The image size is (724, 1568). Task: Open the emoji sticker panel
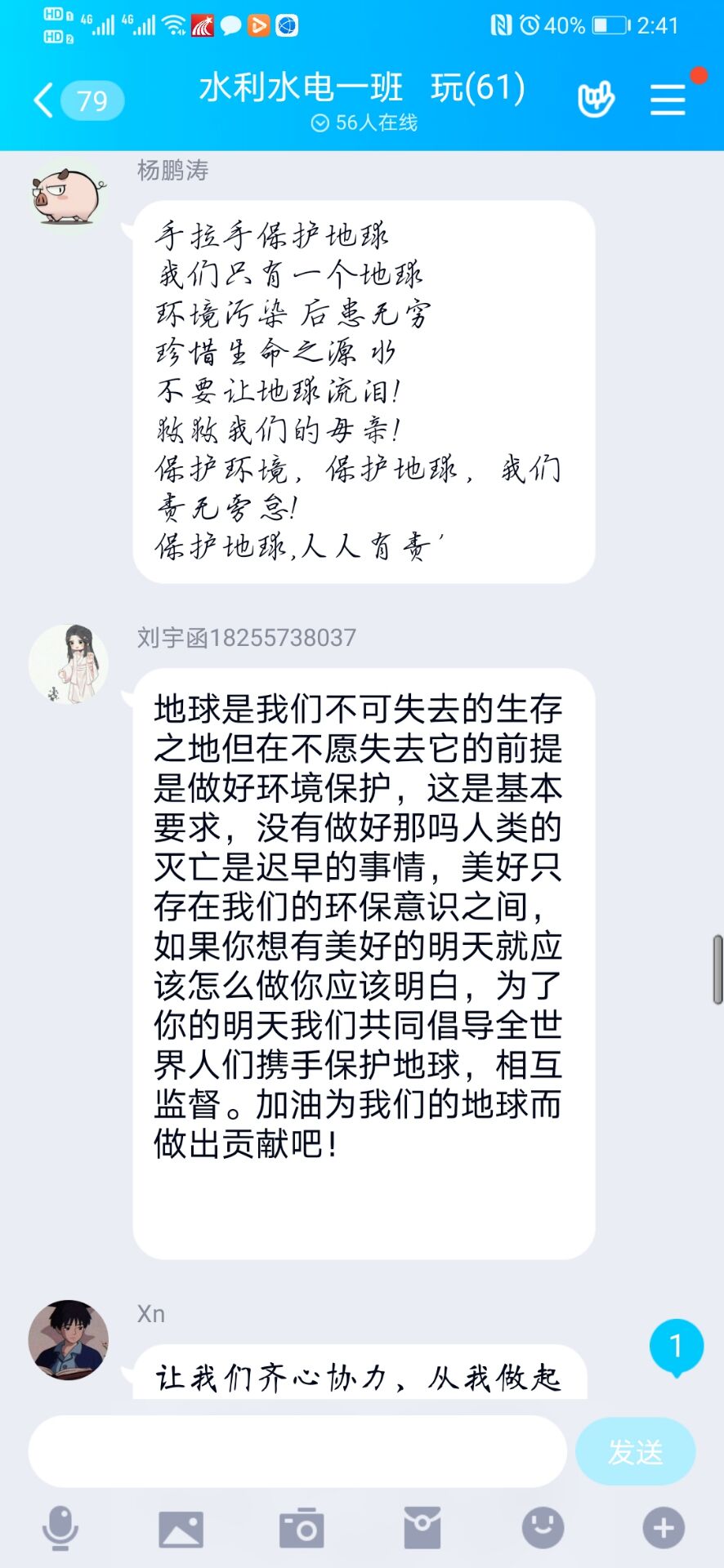(543, 1528)
